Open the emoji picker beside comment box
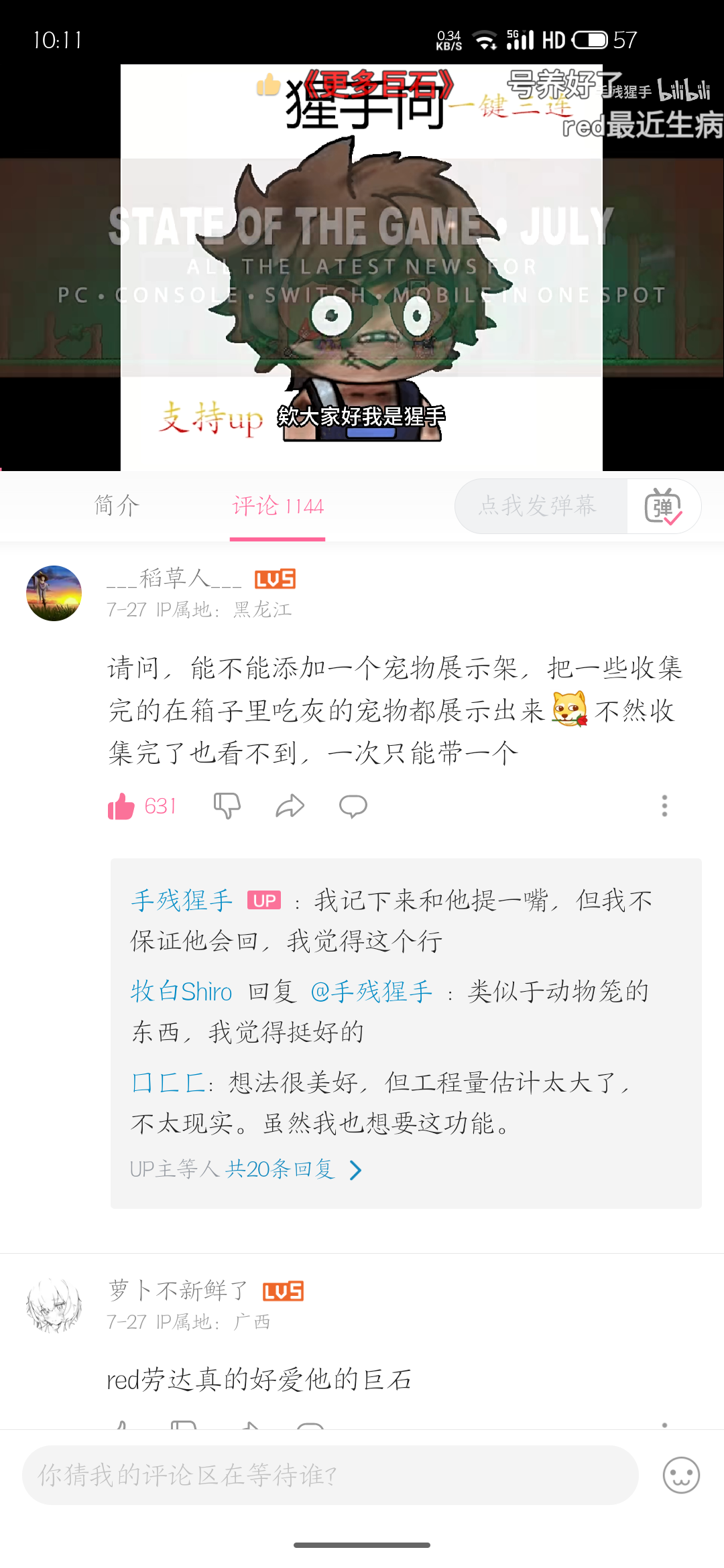This screenshot has height=1568, width=724. coord(681,1475)
